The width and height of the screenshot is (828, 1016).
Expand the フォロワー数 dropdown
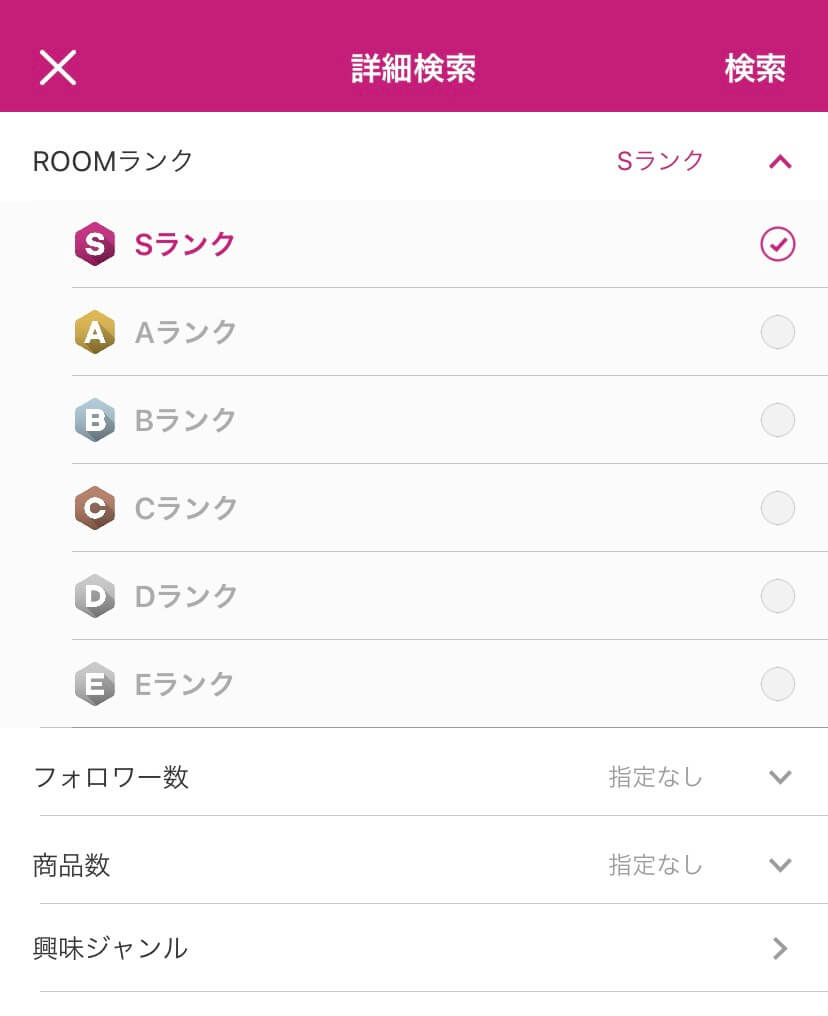point(780,777)
